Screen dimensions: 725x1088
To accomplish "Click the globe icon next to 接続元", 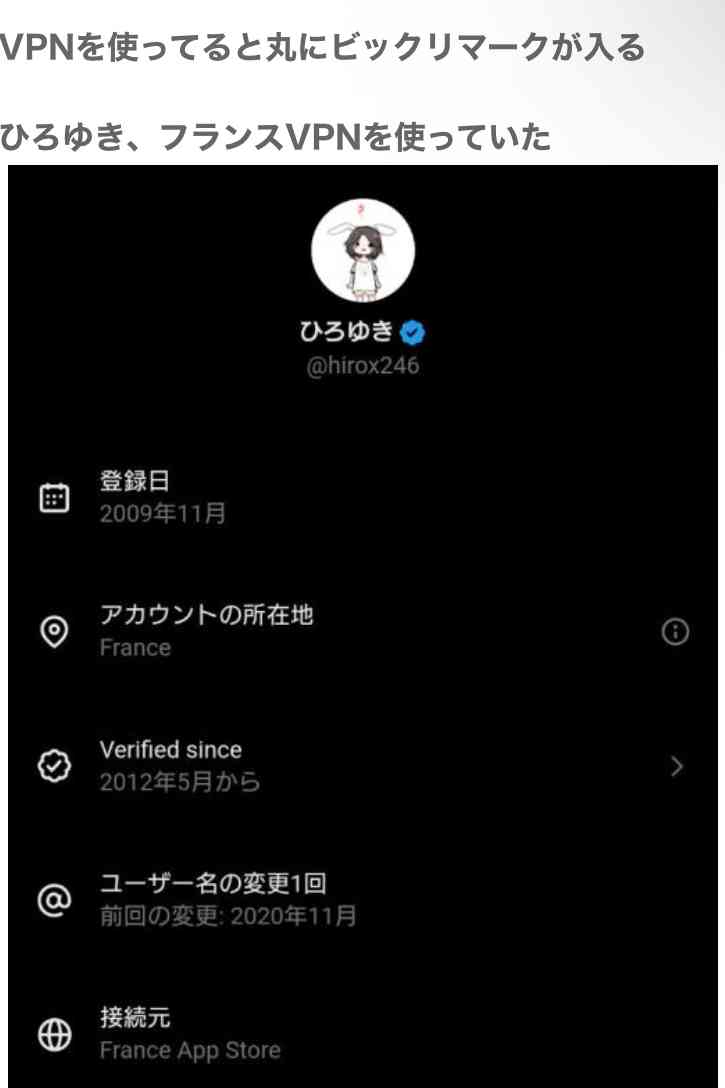I will [x=57, y=1033].
